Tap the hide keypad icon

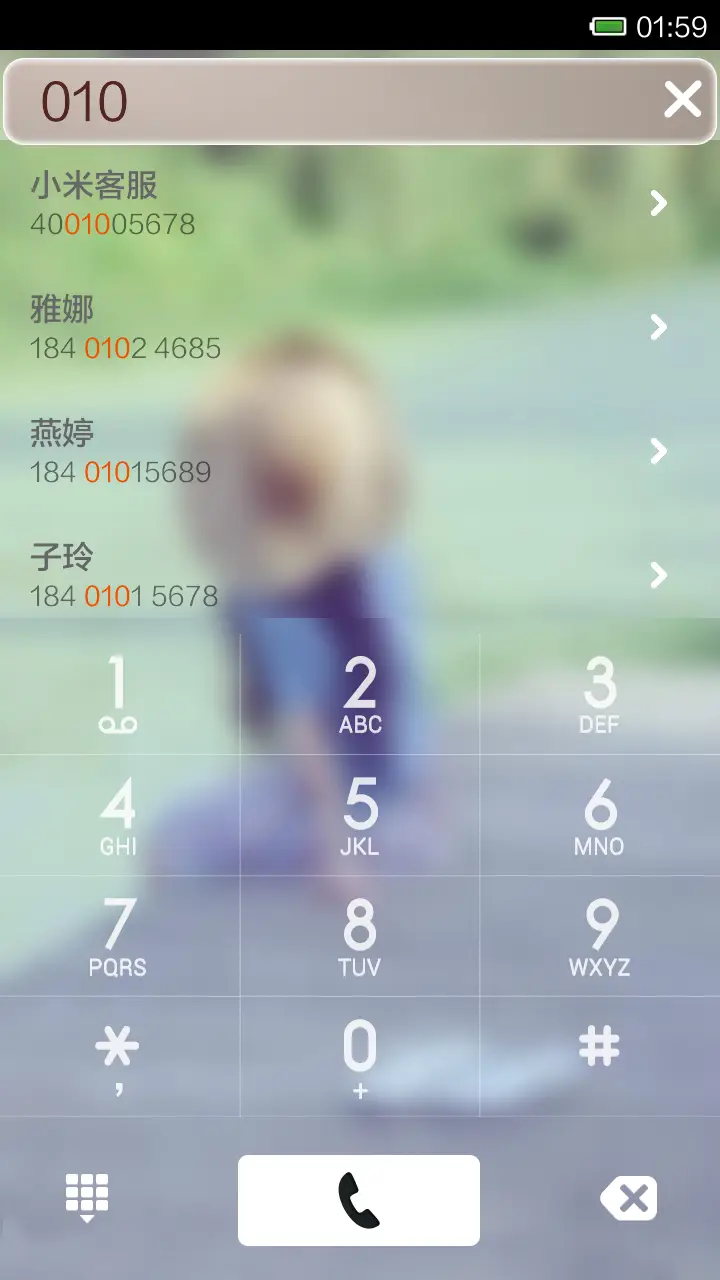tap(88, 1197)
